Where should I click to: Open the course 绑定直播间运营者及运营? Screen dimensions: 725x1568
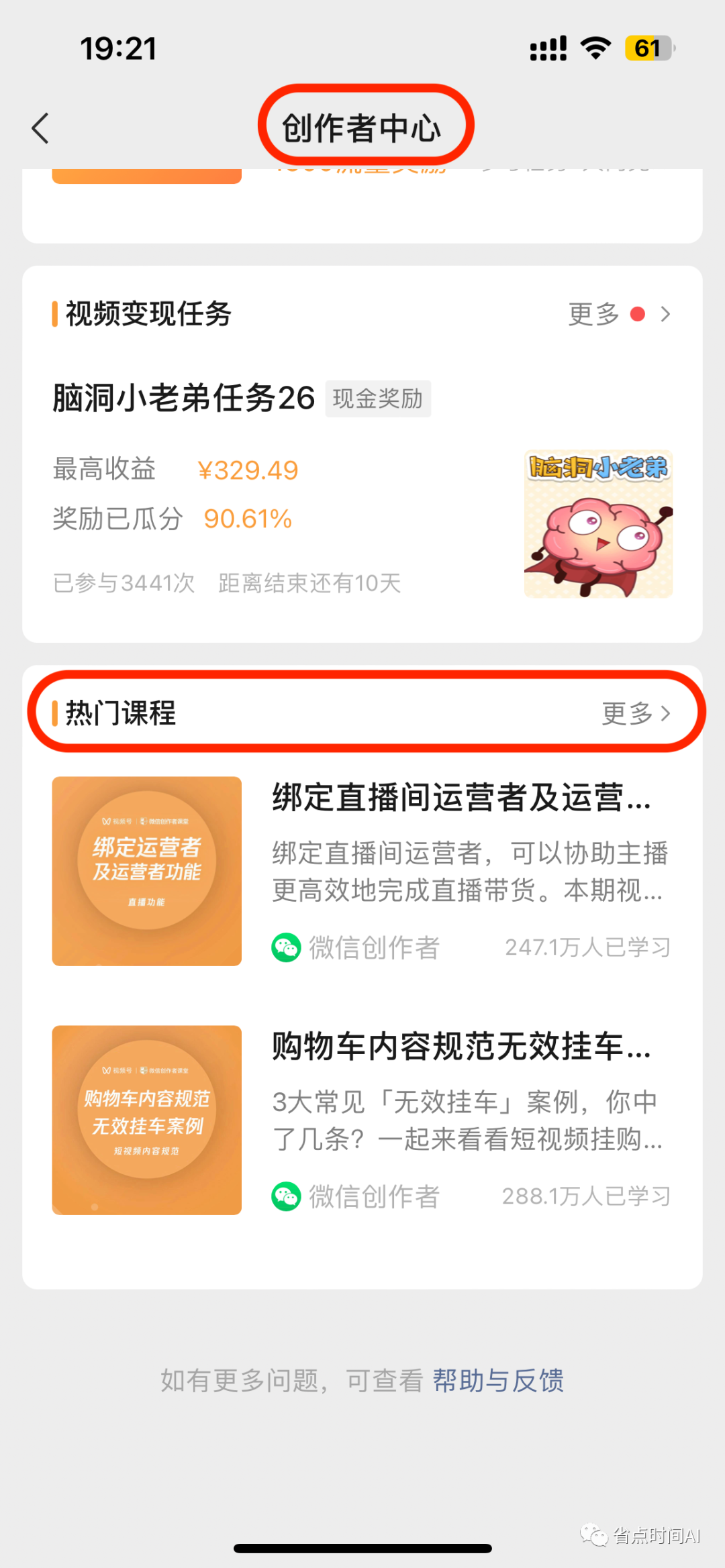[x=461, y=798]
